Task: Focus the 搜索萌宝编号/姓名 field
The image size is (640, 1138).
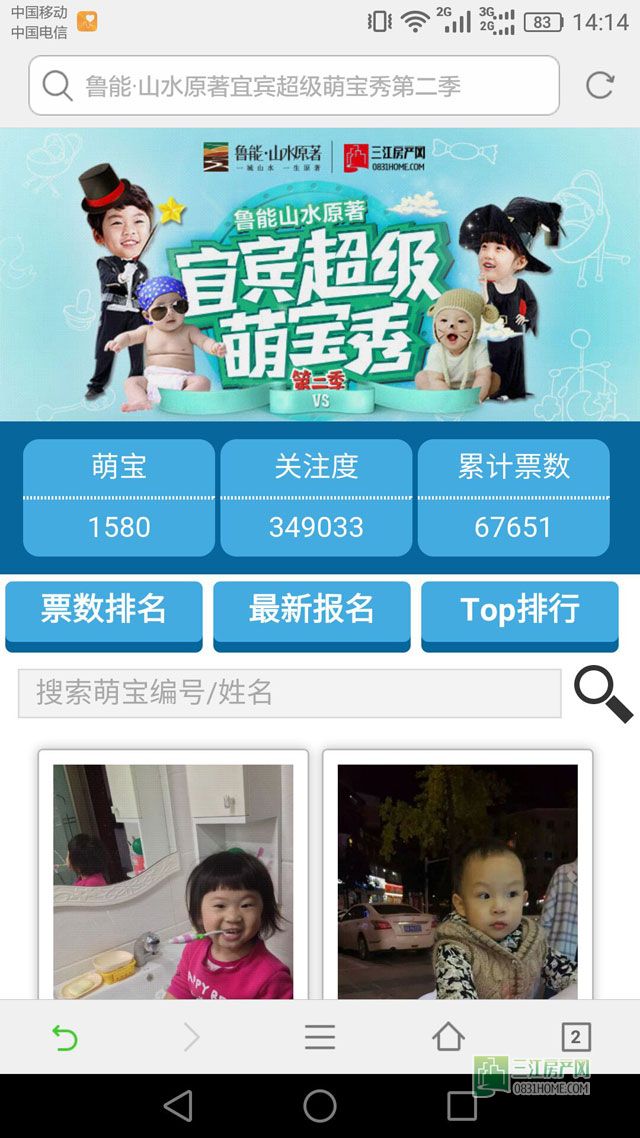Action: click(x=289, y=693)
